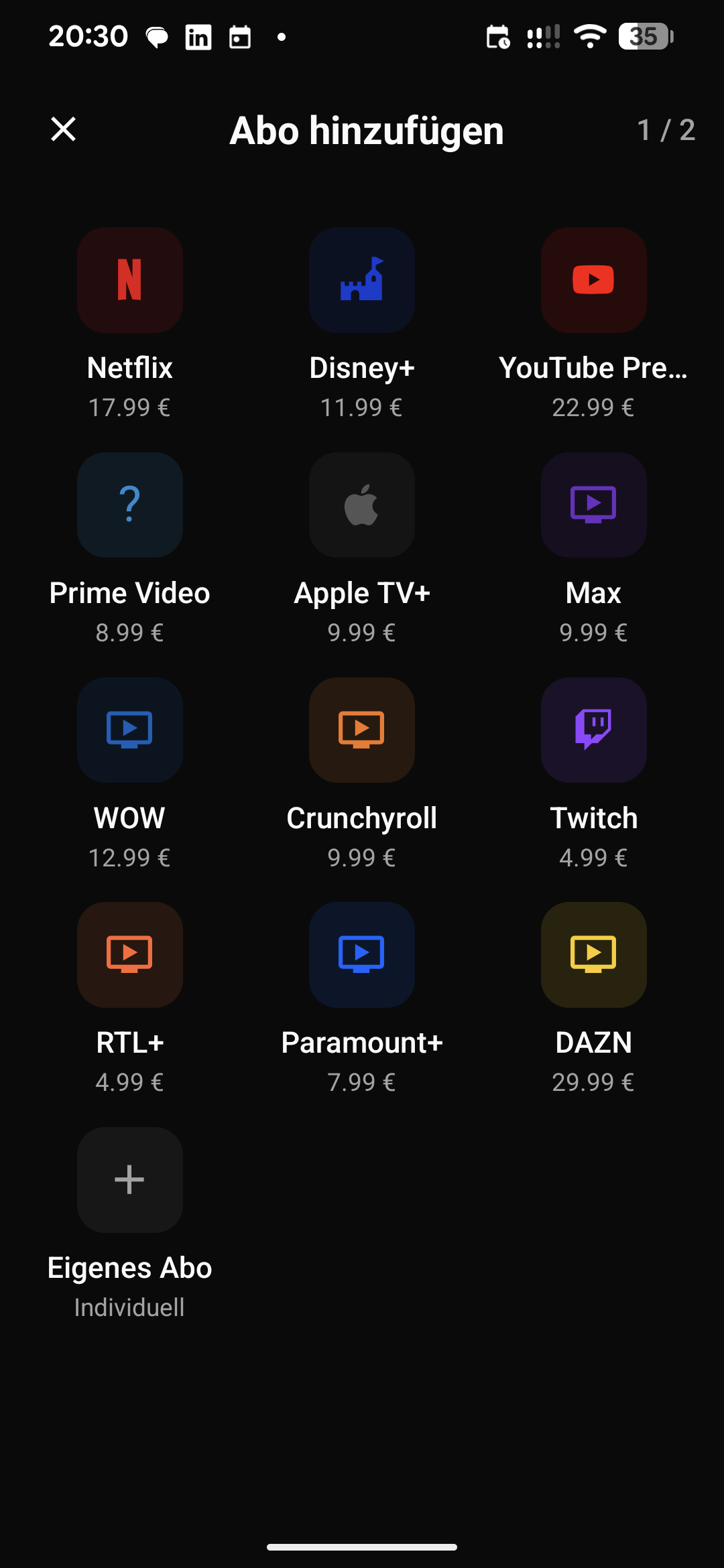Add Crunchyroll as a subscription
This screenshot has height=1568, width=724.
tap(362, 730)
